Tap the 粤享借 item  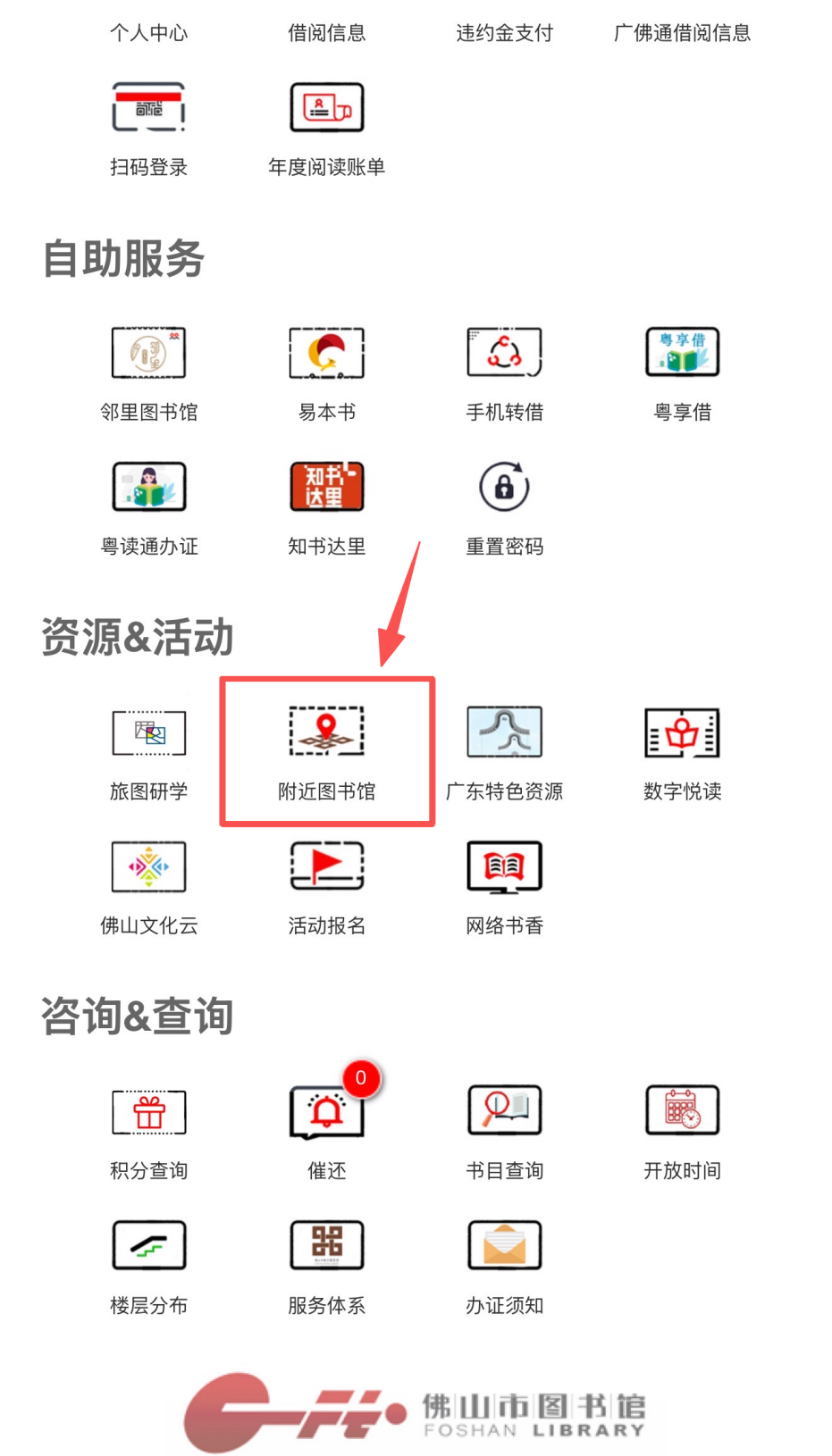682,354
